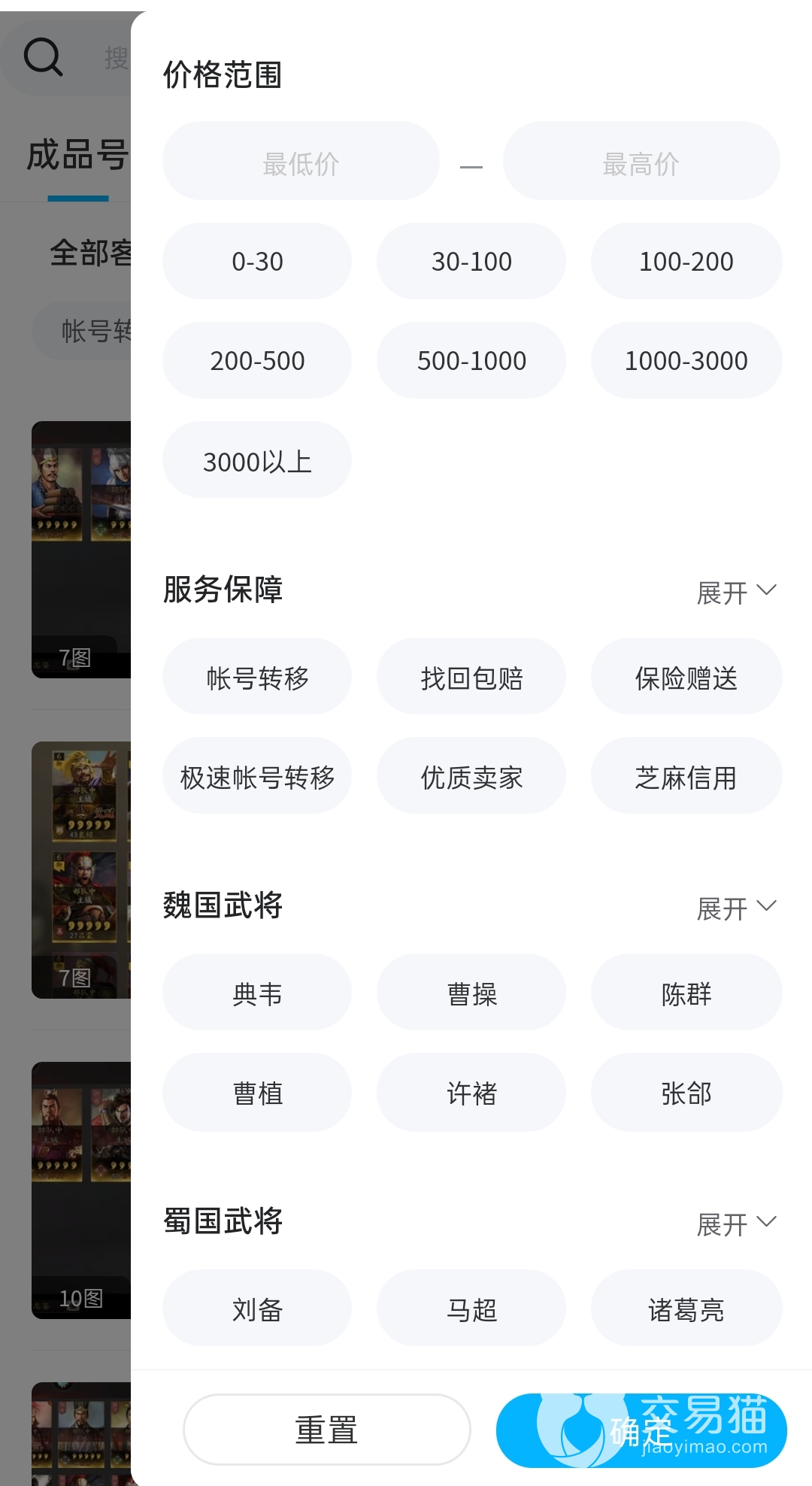Select the 3000以上 price chip
Screen dimensions: 812x1486
pyautogui.click(x=257, y=460)
